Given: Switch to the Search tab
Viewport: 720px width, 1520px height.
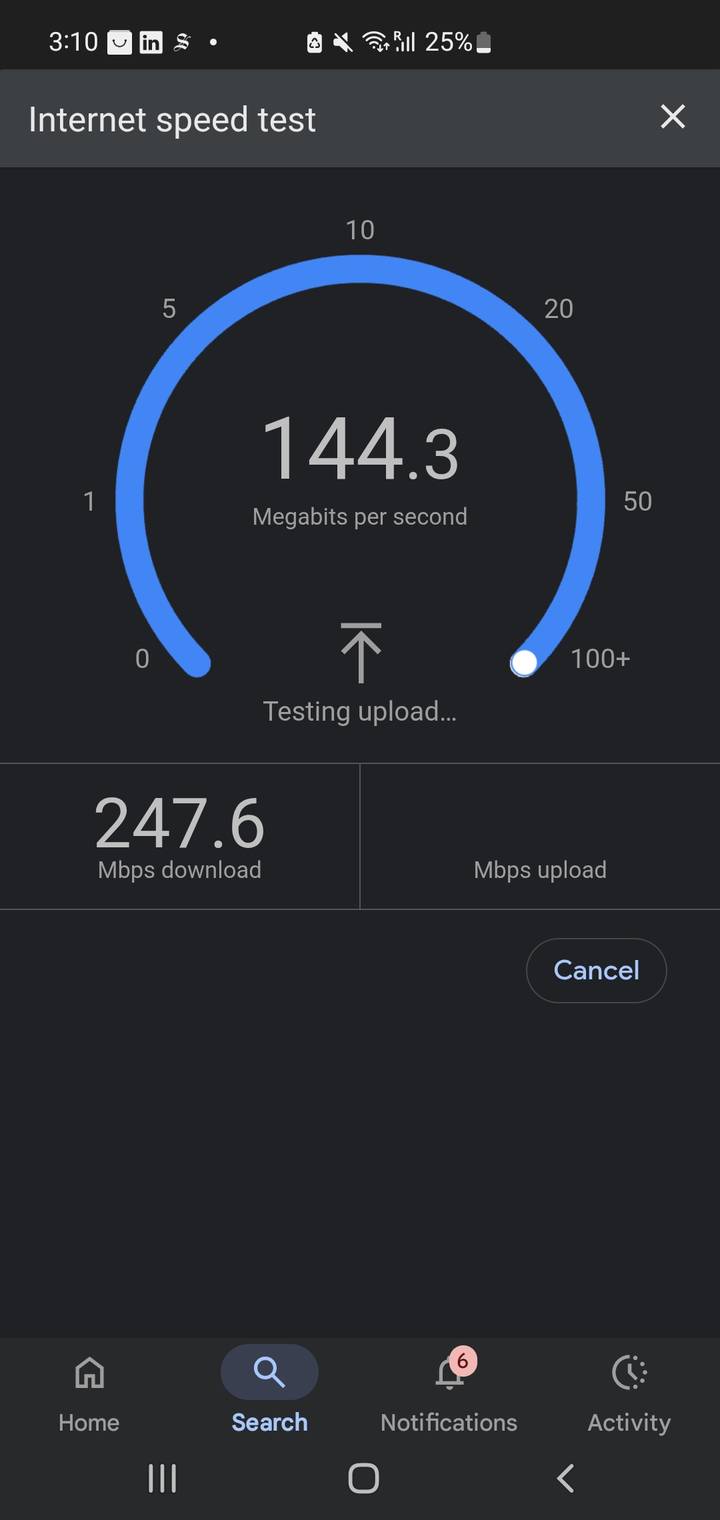Looking at the screenshot, I should 268,1390.
